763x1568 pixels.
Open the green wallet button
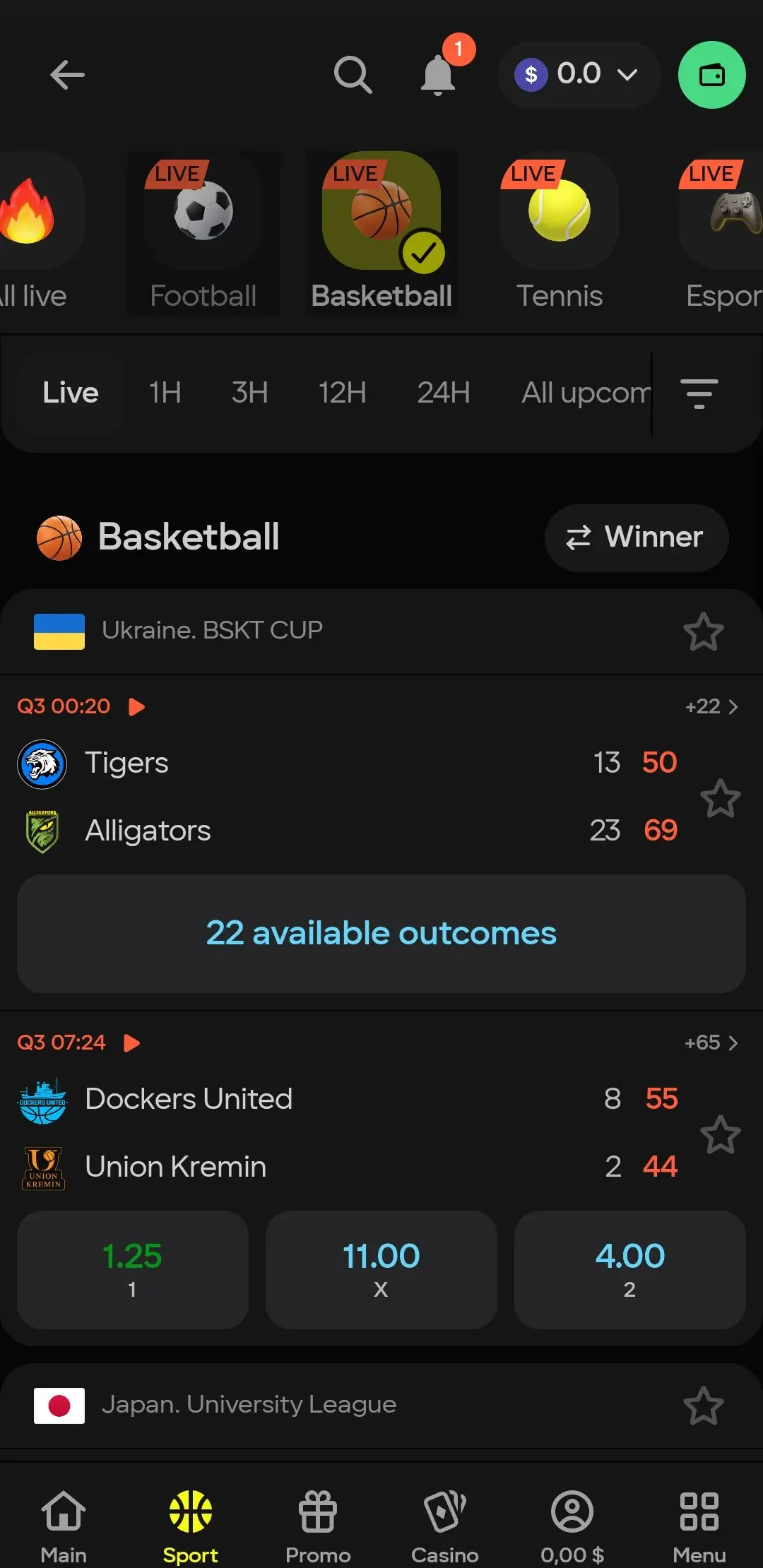coord(712,75)
